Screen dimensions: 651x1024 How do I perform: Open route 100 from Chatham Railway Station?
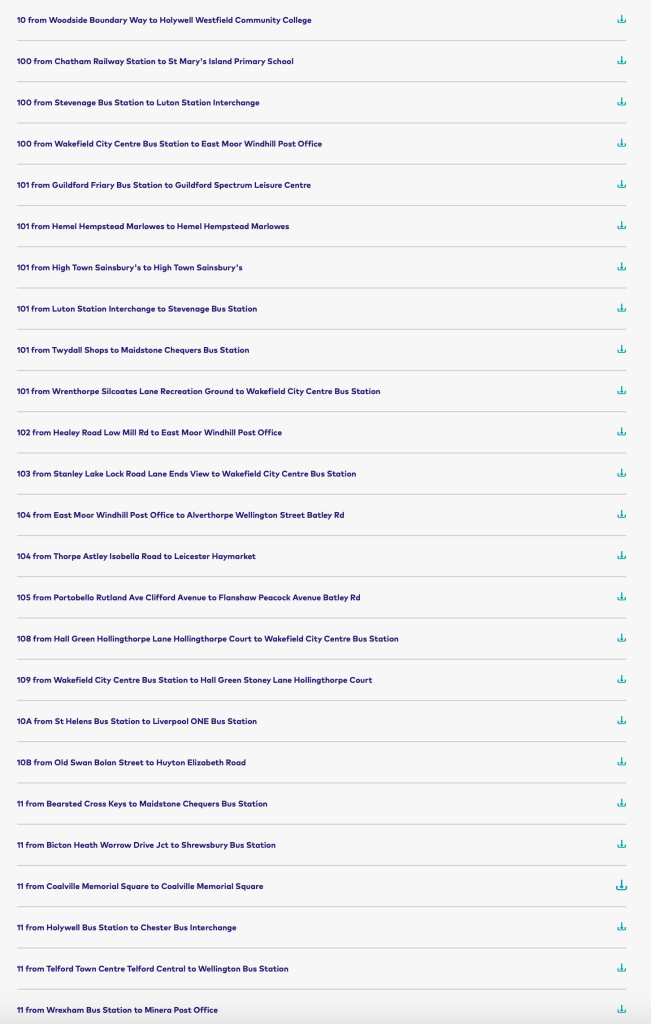tap(155, 61)
